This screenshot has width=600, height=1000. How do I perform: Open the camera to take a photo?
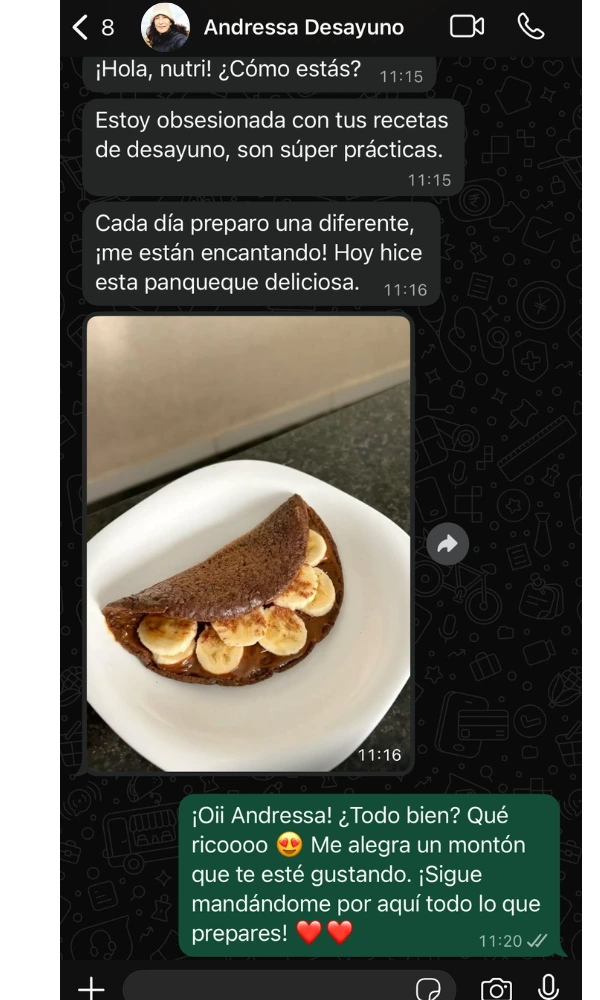pyautogui.click(x=496, y=988)
